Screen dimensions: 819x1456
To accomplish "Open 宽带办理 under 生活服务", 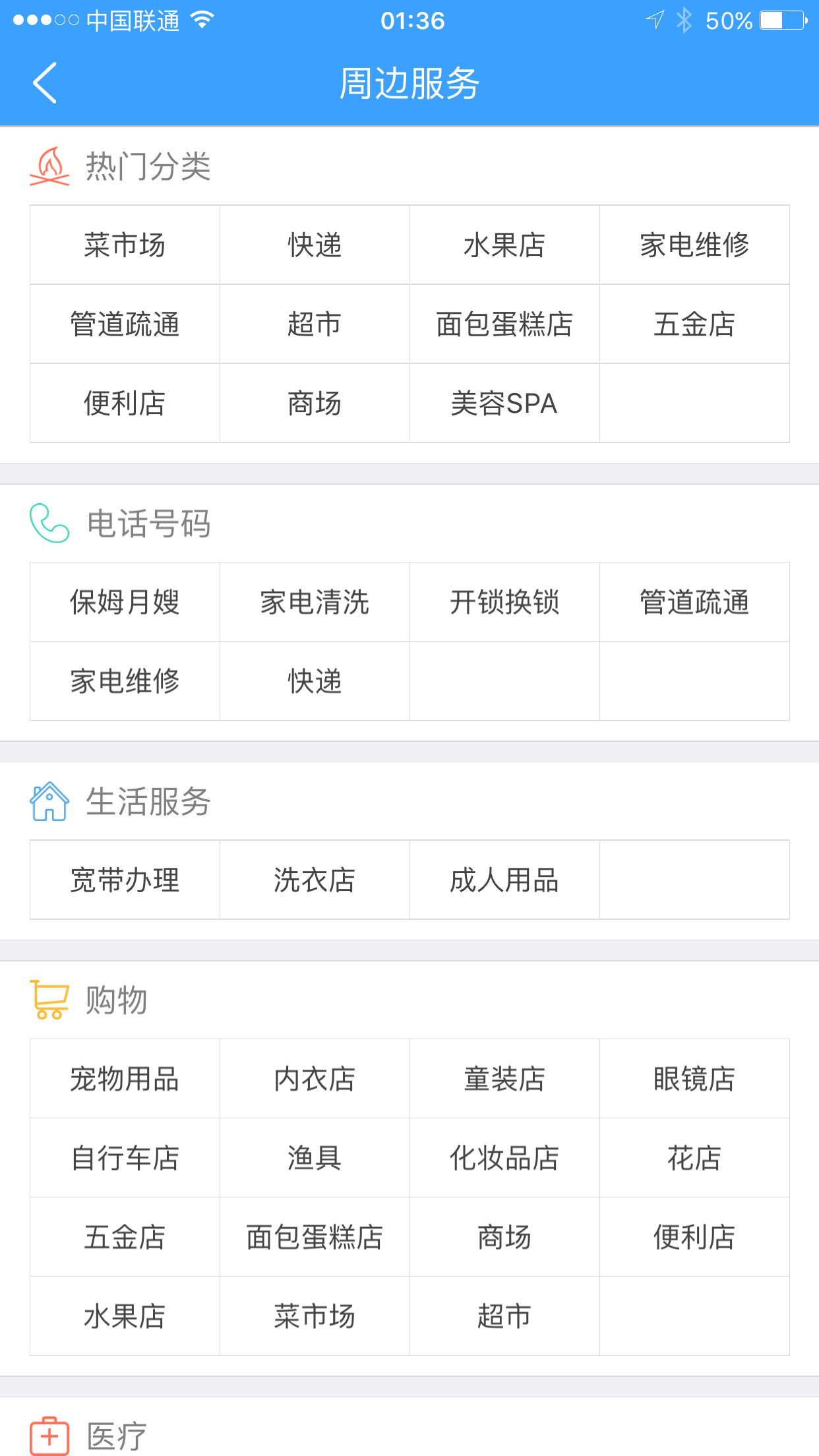I will (125, 880).
